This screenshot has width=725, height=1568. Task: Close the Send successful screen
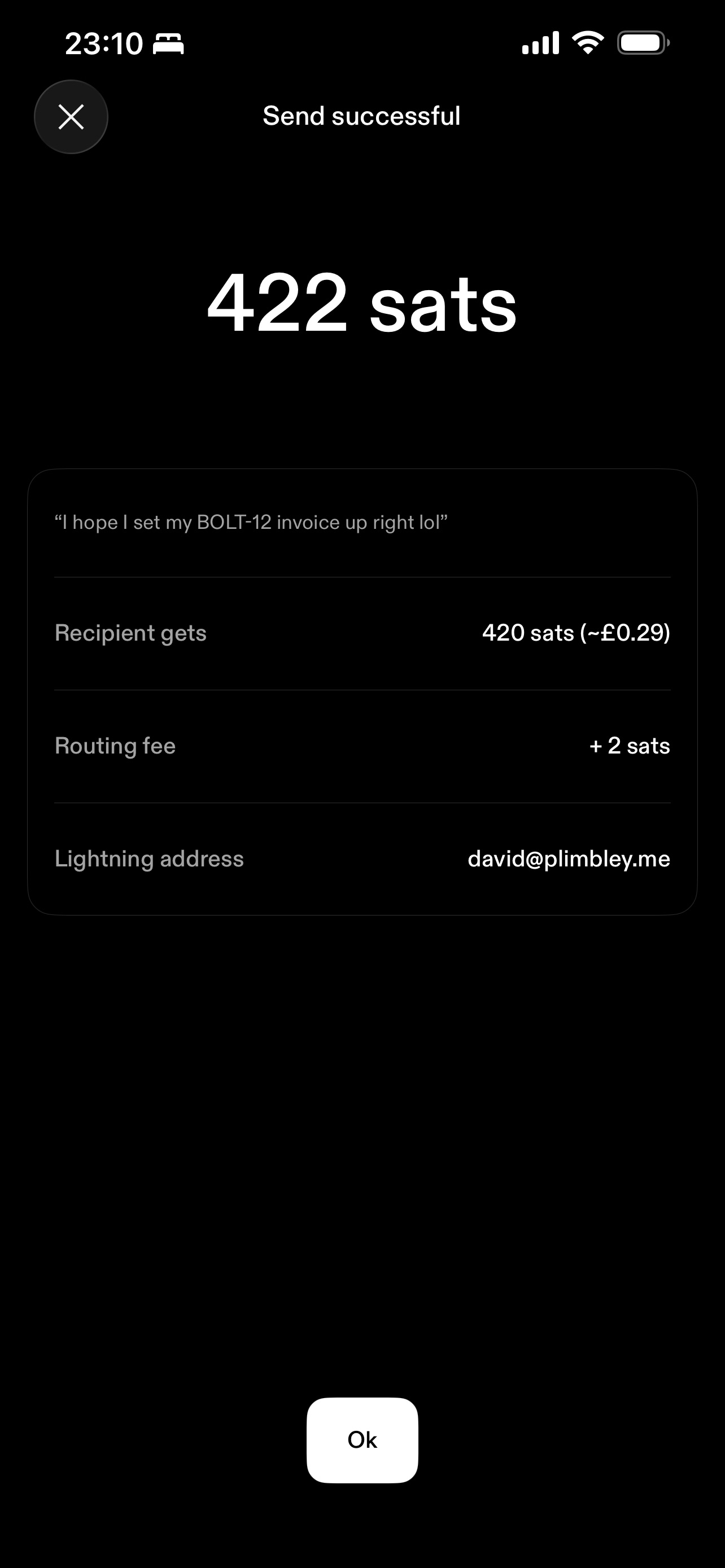71,117
